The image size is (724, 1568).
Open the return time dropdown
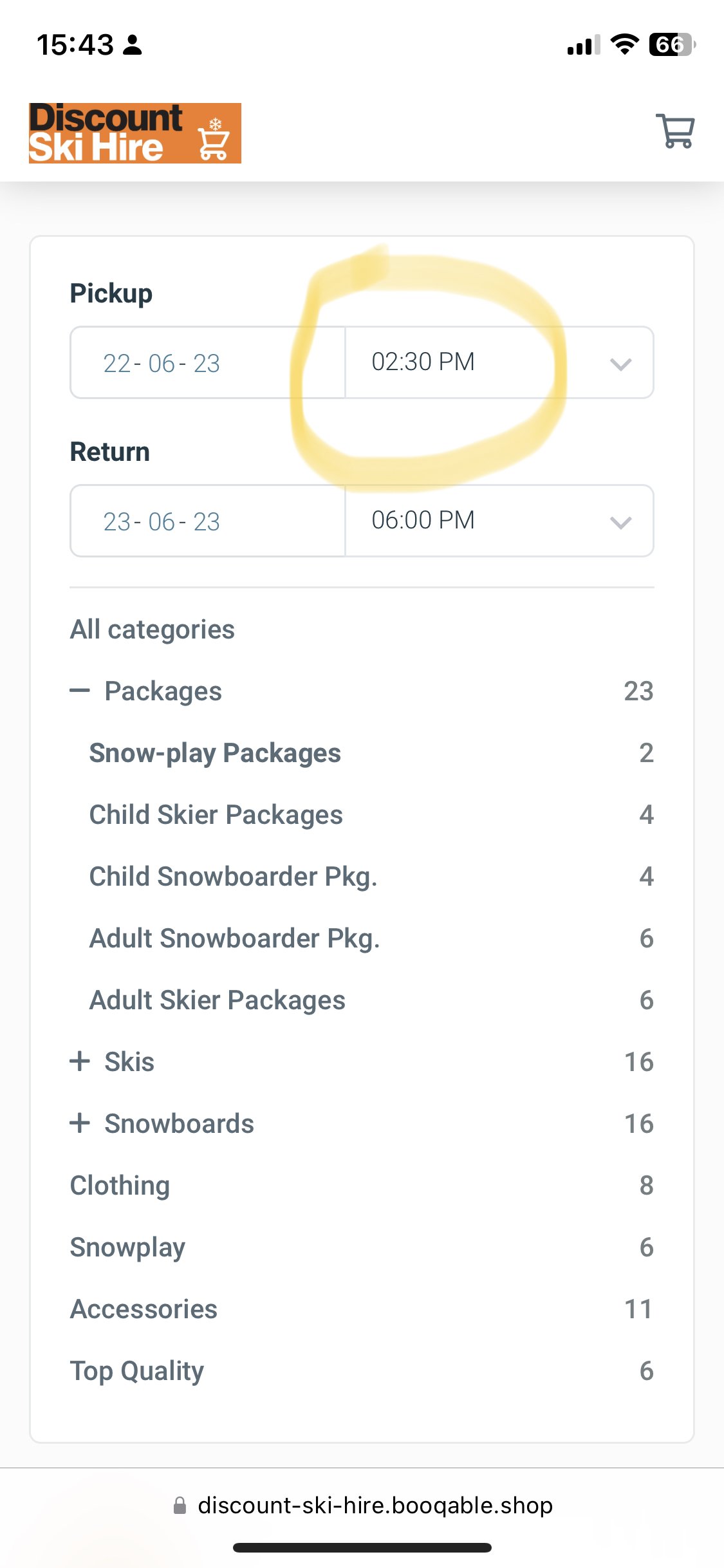[499, 521]
